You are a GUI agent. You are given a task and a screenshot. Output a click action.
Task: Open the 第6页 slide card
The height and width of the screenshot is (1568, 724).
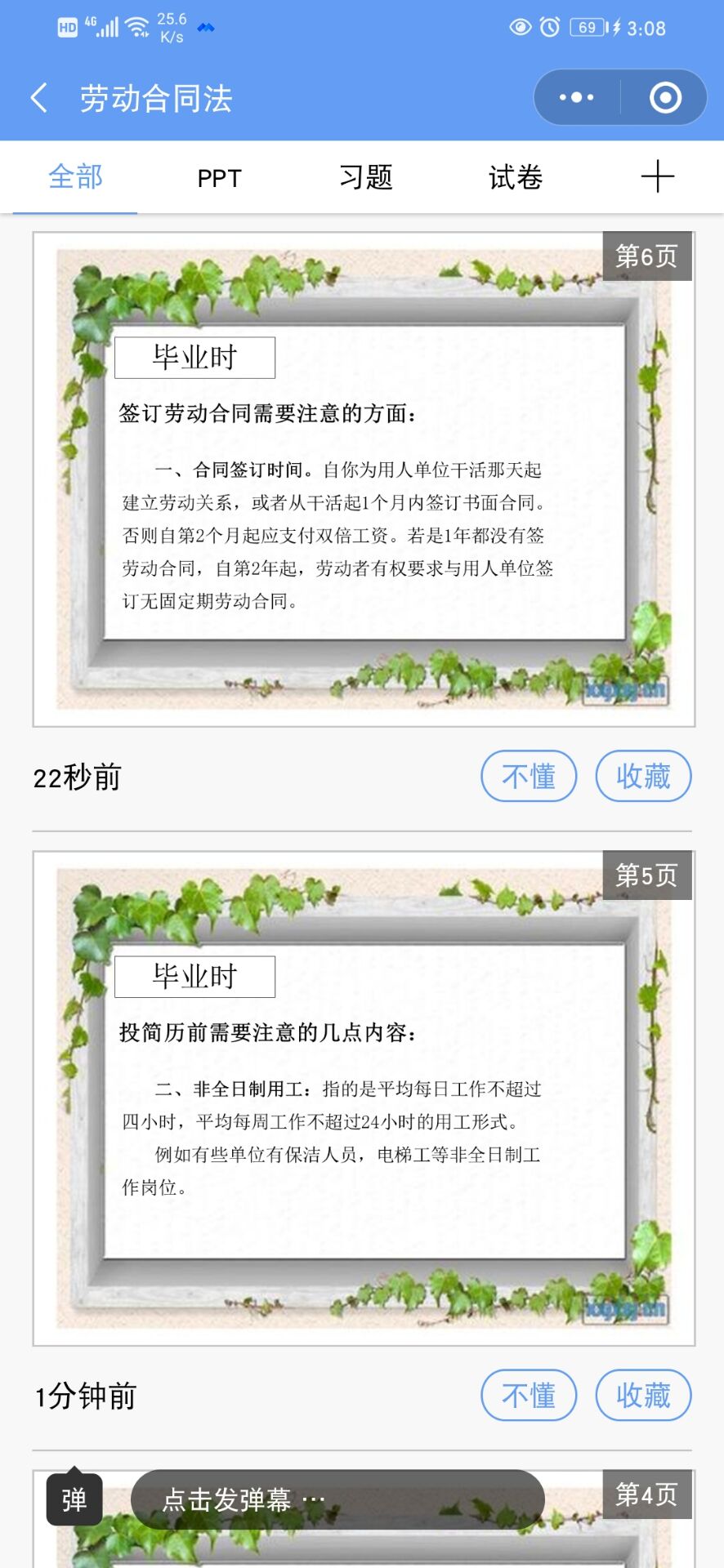point(364,479)
